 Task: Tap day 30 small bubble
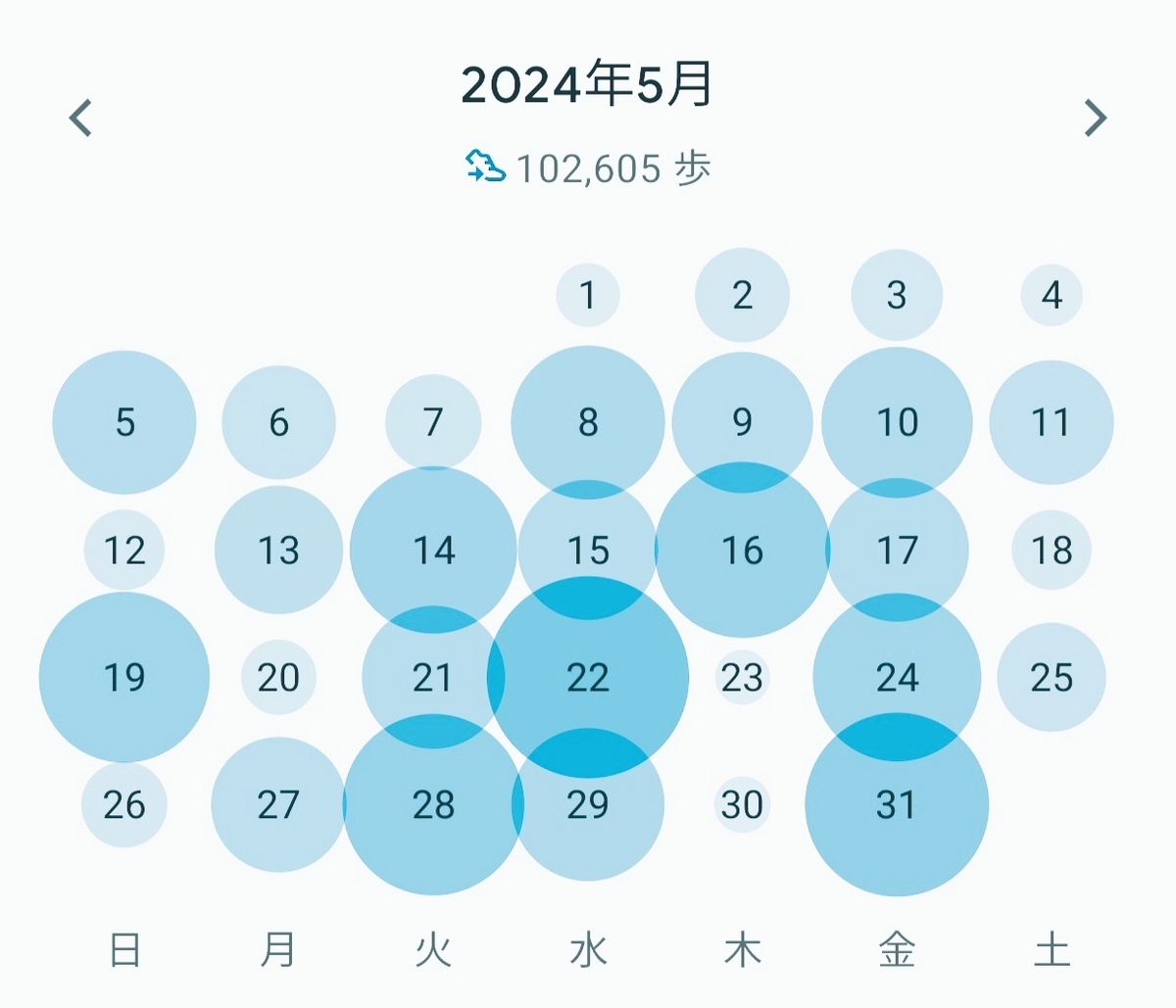[742, 805]
